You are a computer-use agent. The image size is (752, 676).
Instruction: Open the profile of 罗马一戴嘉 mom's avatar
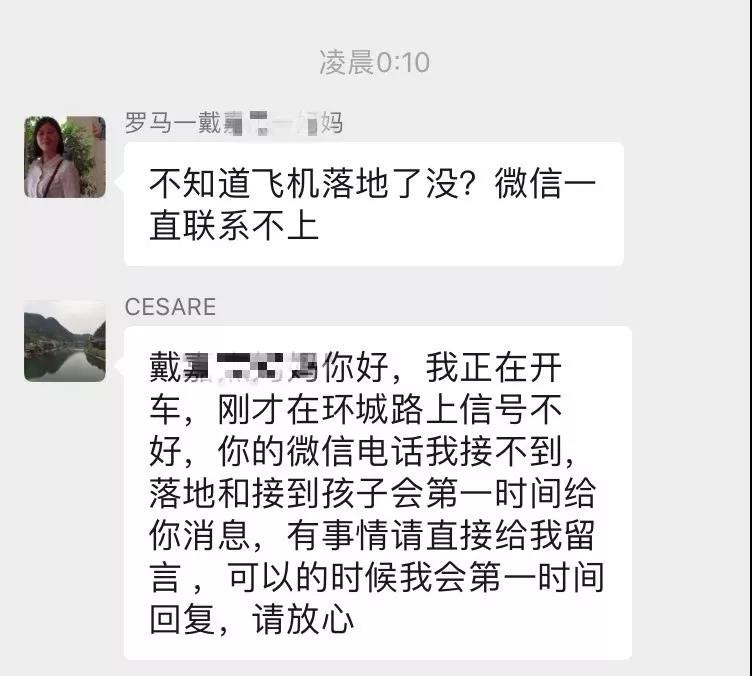tap(64, 157)
